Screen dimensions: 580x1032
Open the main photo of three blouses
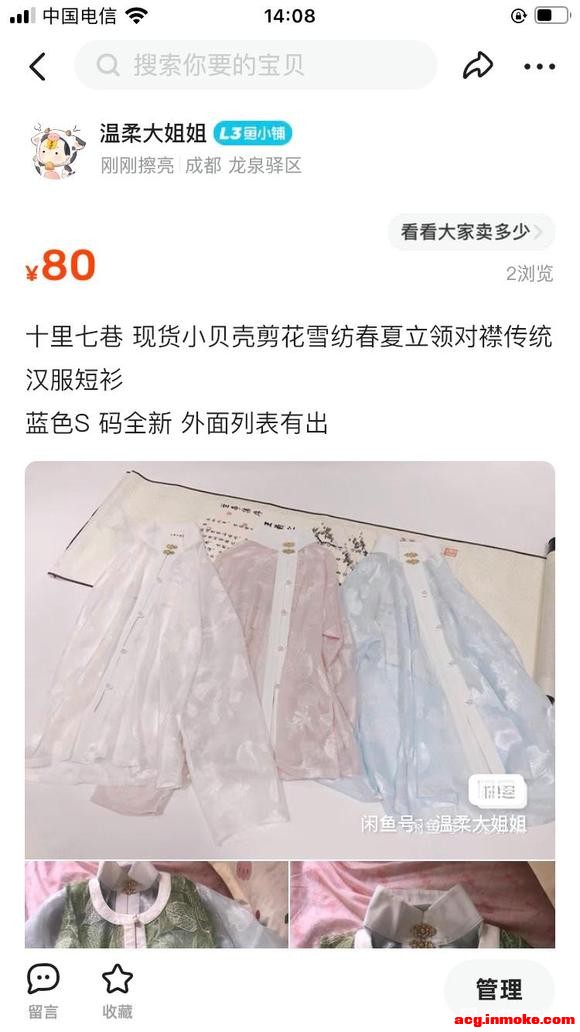point(290,659)
